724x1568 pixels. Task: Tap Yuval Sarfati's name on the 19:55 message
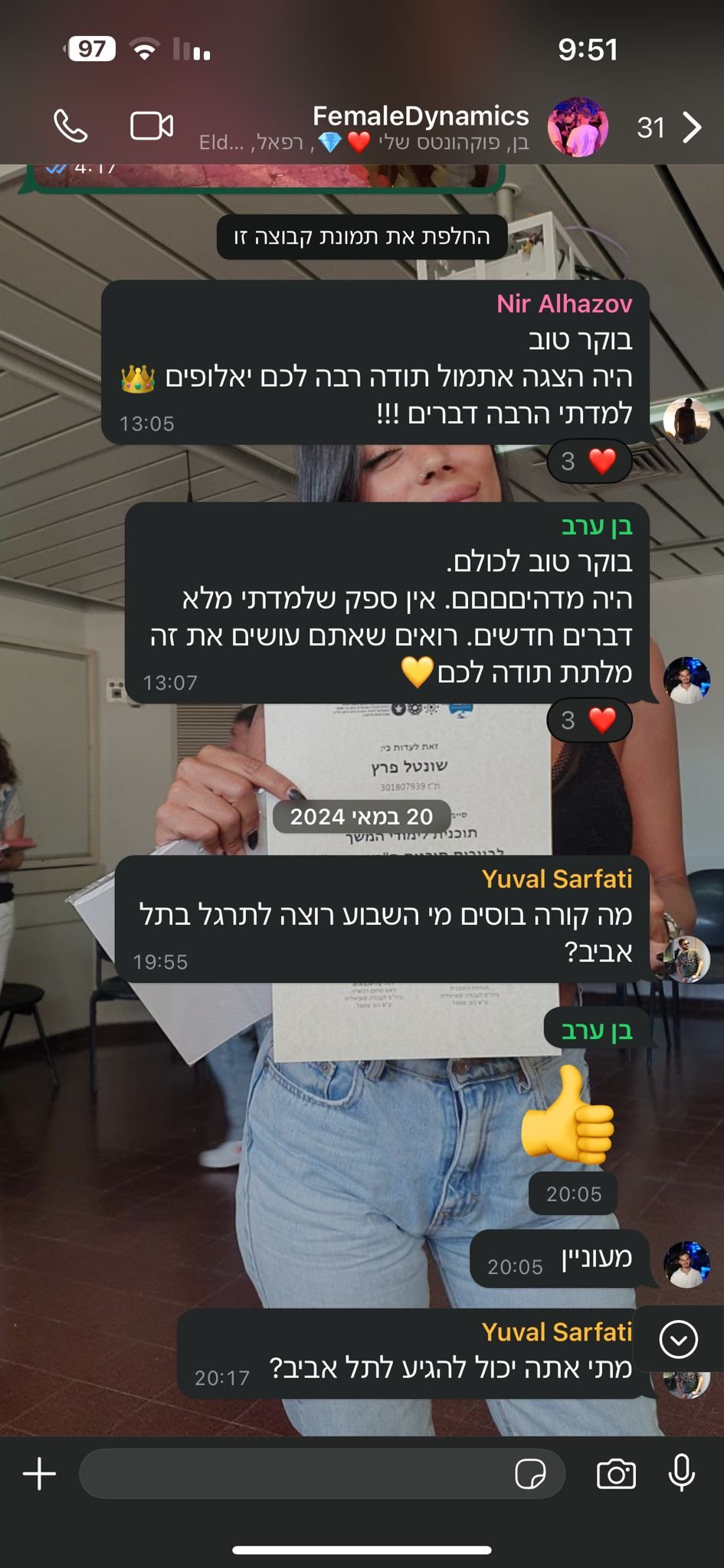coord(557,879)
